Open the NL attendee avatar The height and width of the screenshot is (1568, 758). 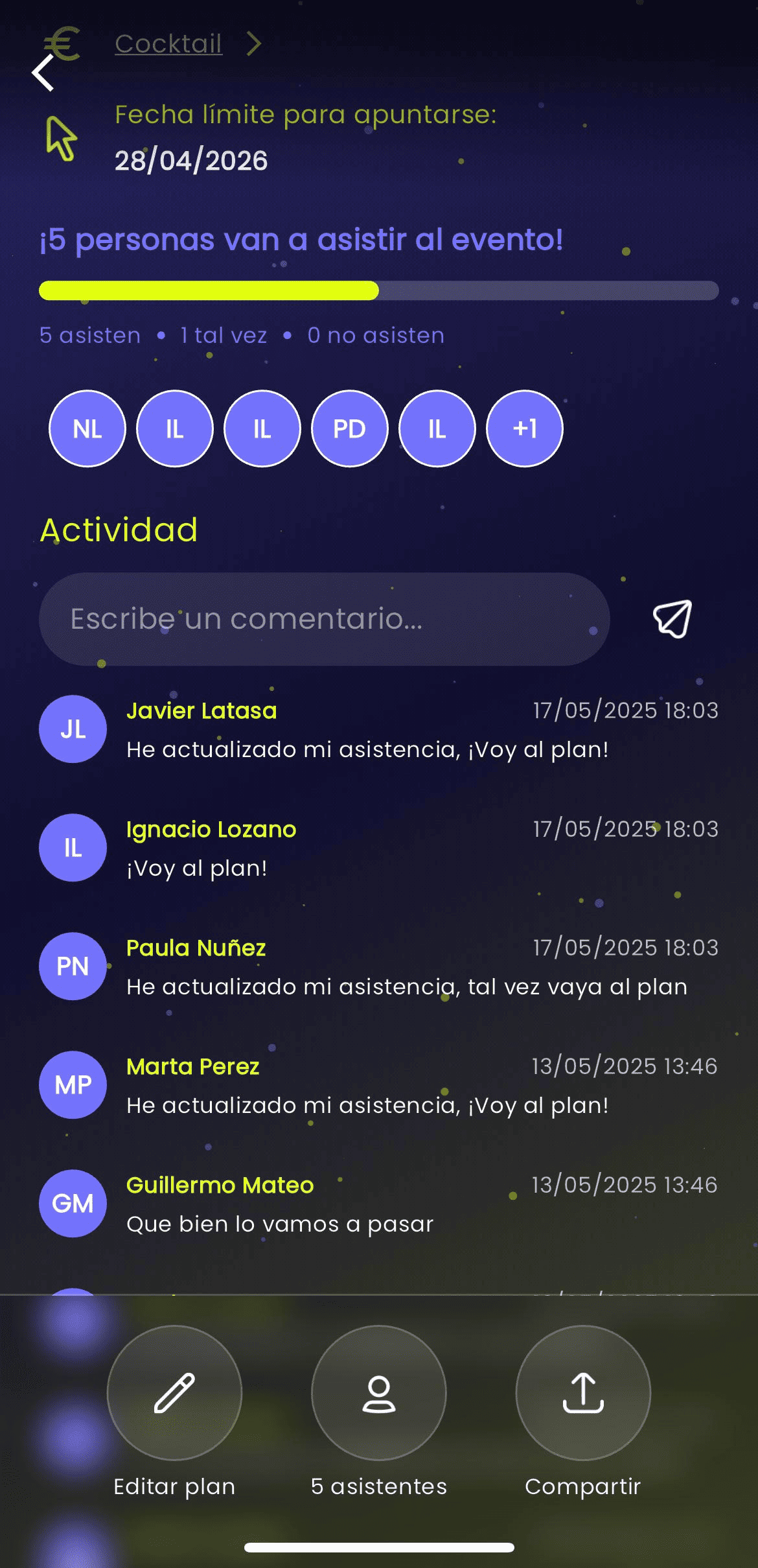pyautogui.click(x=87, y=428)
